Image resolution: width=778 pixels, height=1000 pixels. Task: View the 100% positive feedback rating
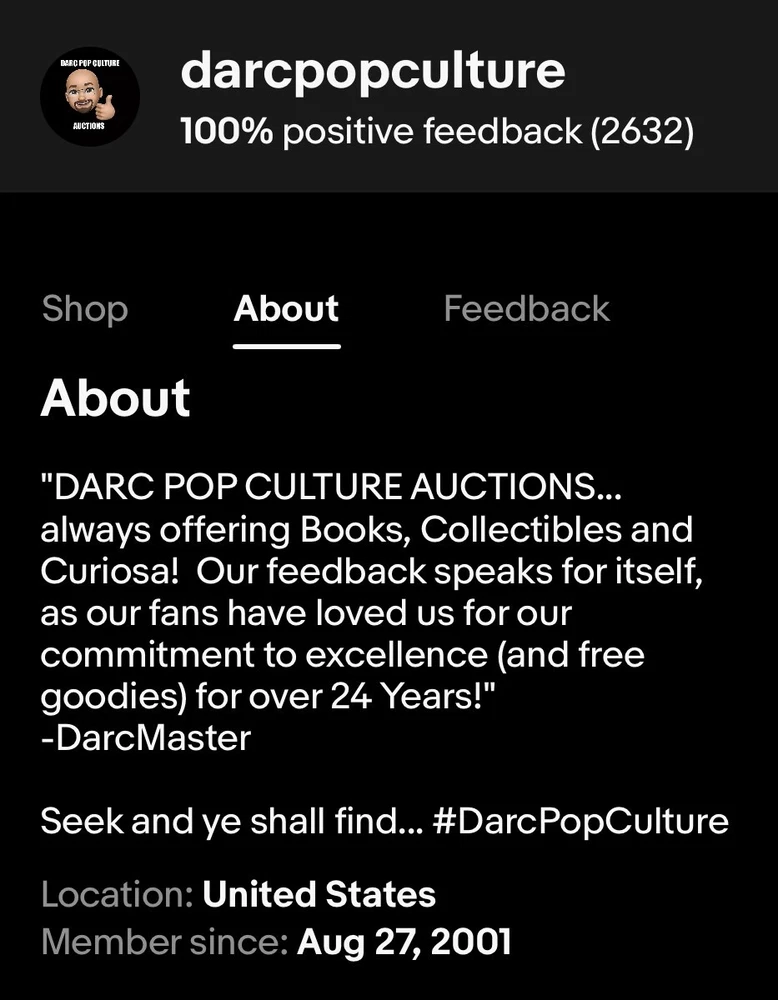pyautogui.click(x=437, y=132)
